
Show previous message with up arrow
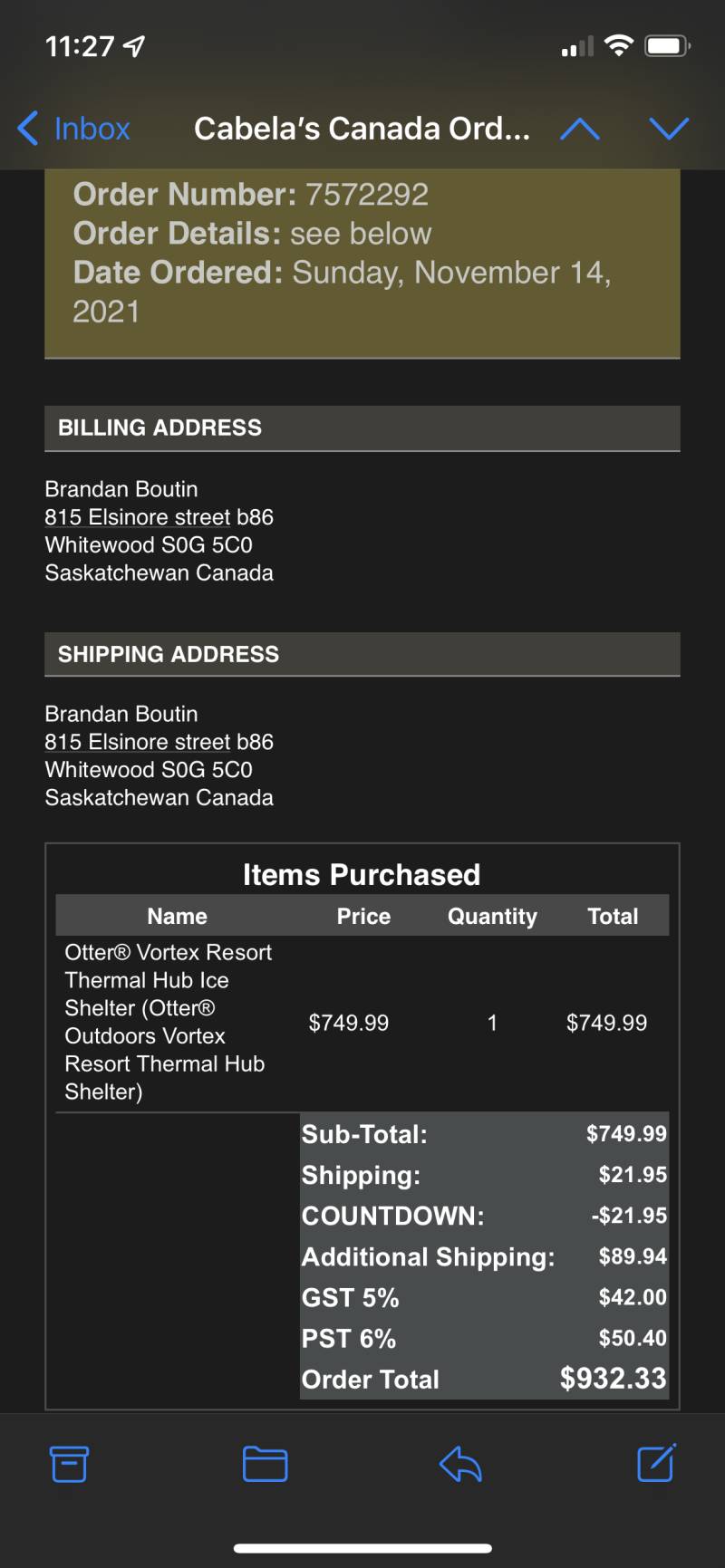(x=580, y=130)
